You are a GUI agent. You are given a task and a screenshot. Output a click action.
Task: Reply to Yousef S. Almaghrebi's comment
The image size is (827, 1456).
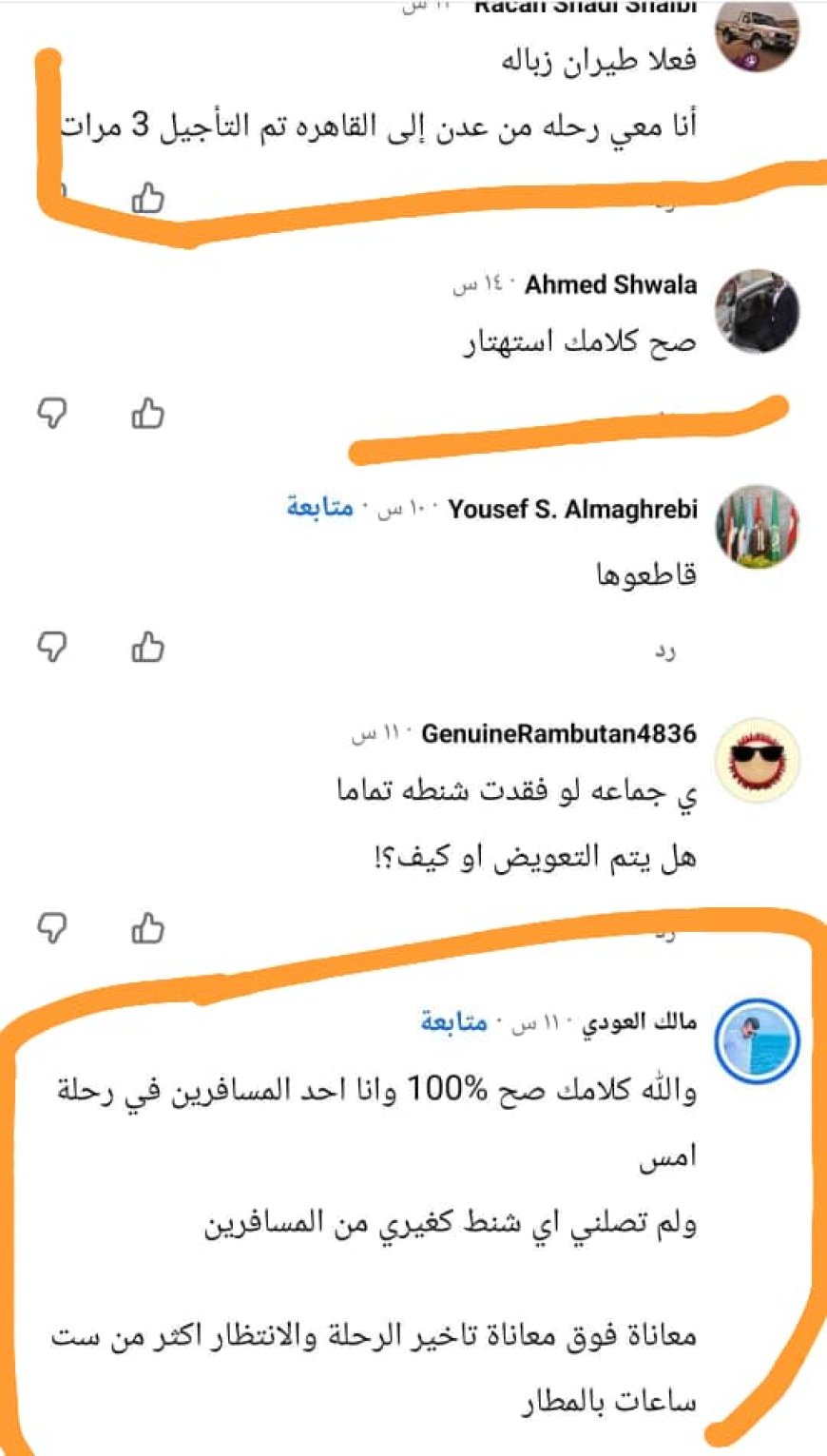[x=665, y=652]
